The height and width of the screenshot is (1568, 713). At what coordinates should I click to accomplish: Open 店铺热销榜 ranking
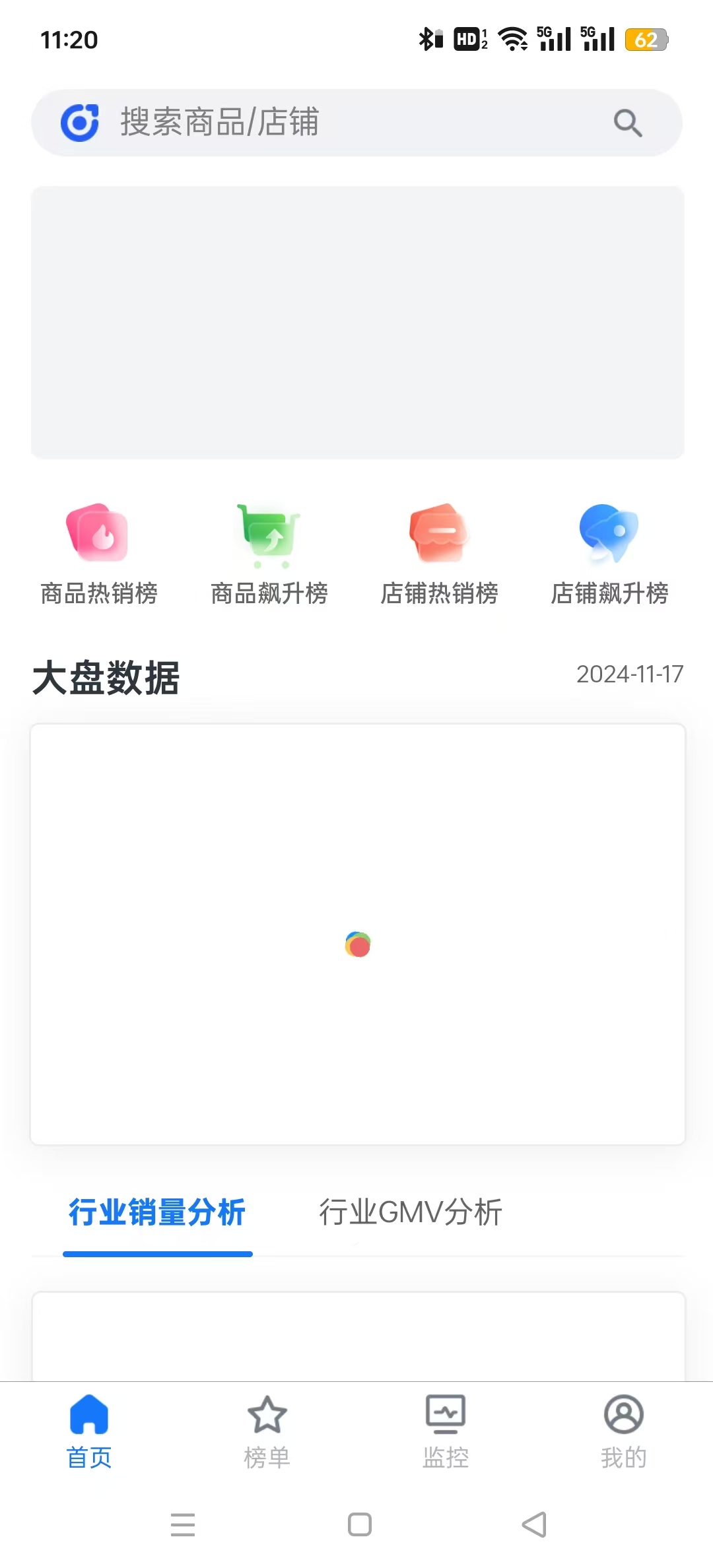(x=439, y=554)
